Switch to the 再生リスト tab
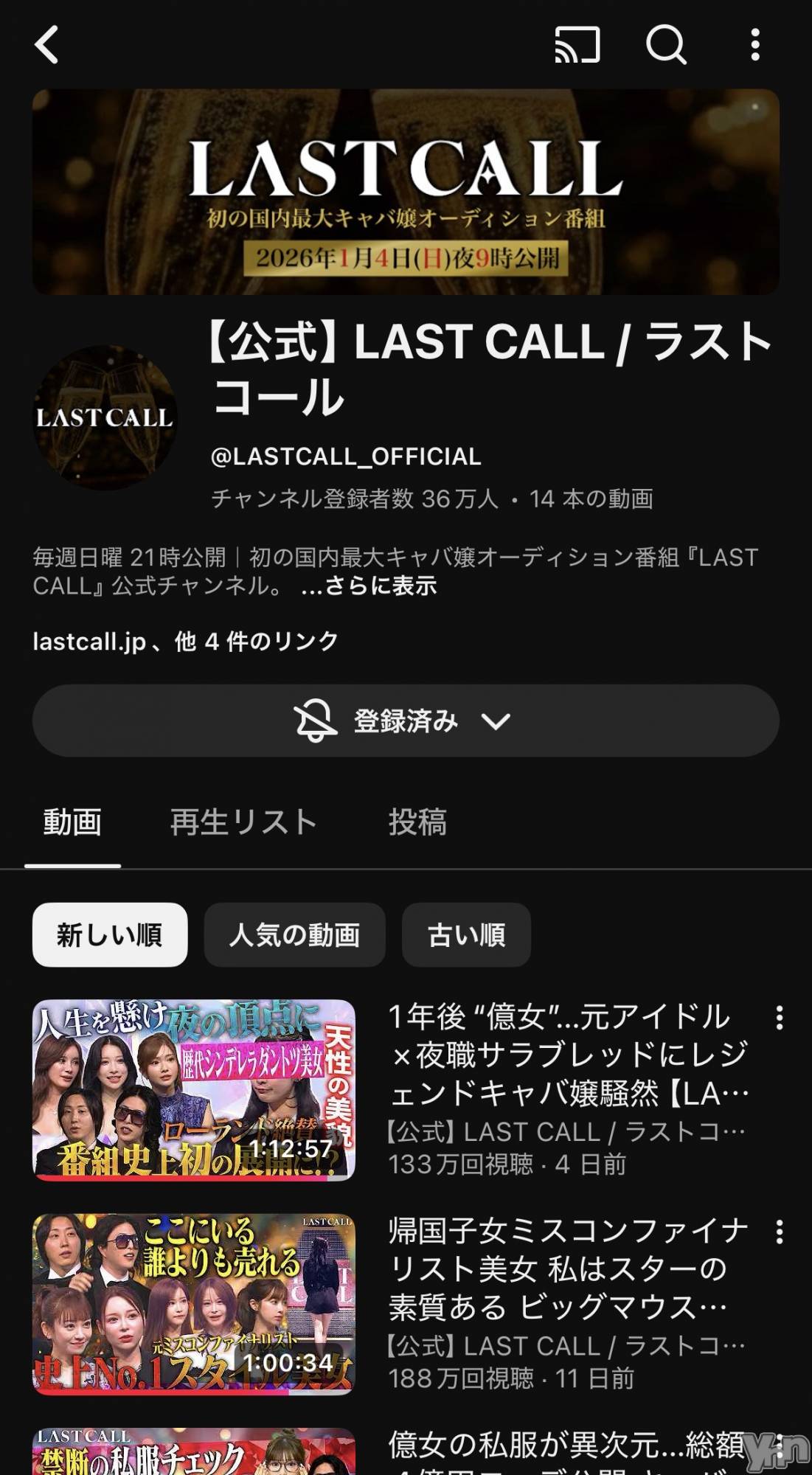Viewport: 812px width, 1475px height. [243, 822]
